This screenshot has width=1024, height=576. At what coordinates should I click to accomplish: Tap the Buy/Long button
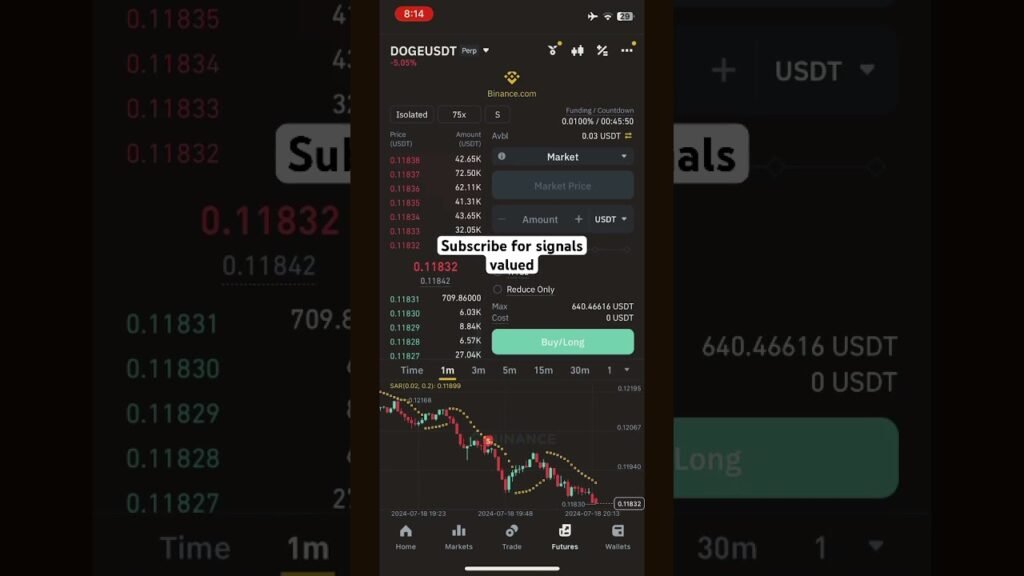pyautogui.click(x=562, y=342)
